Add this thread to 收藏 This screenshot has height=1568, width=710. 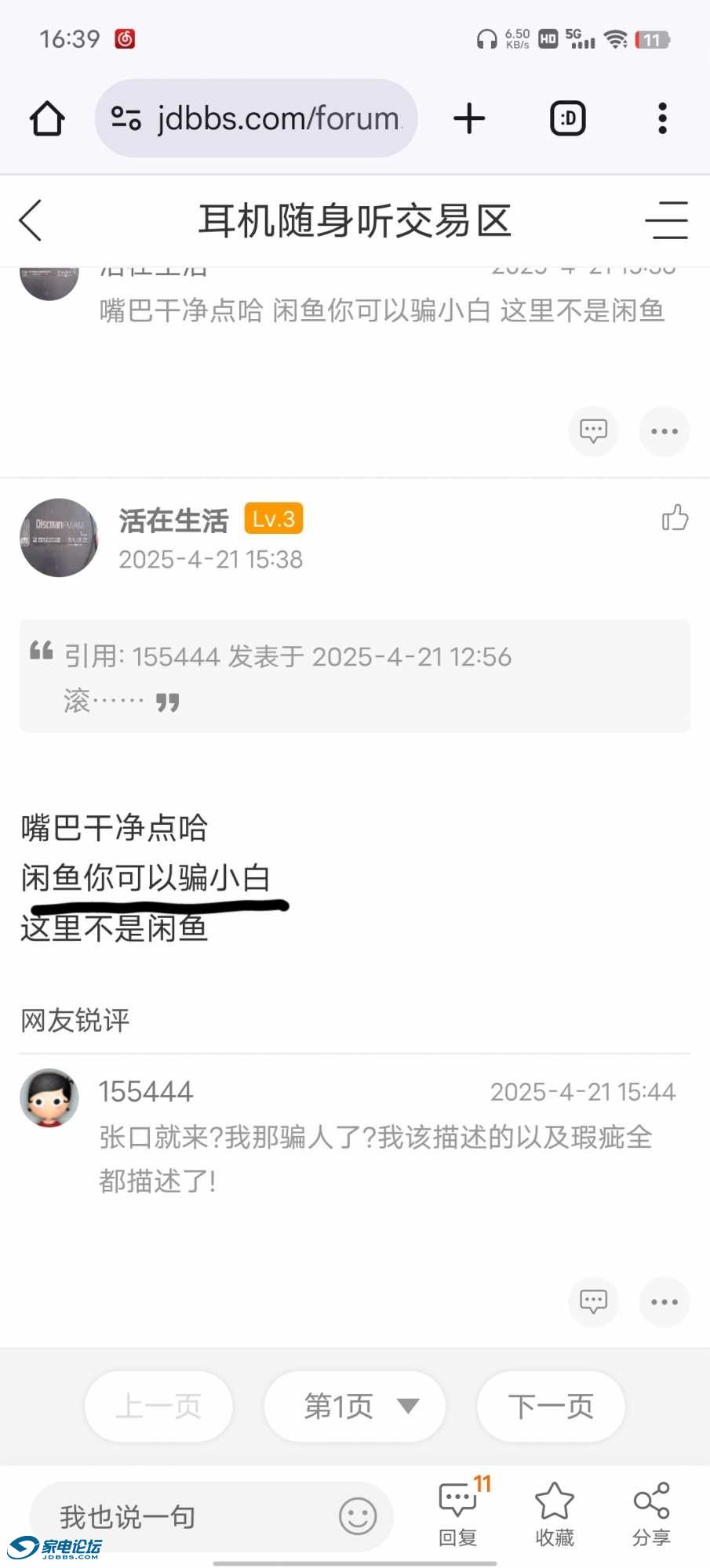(x=555, y=1513)
